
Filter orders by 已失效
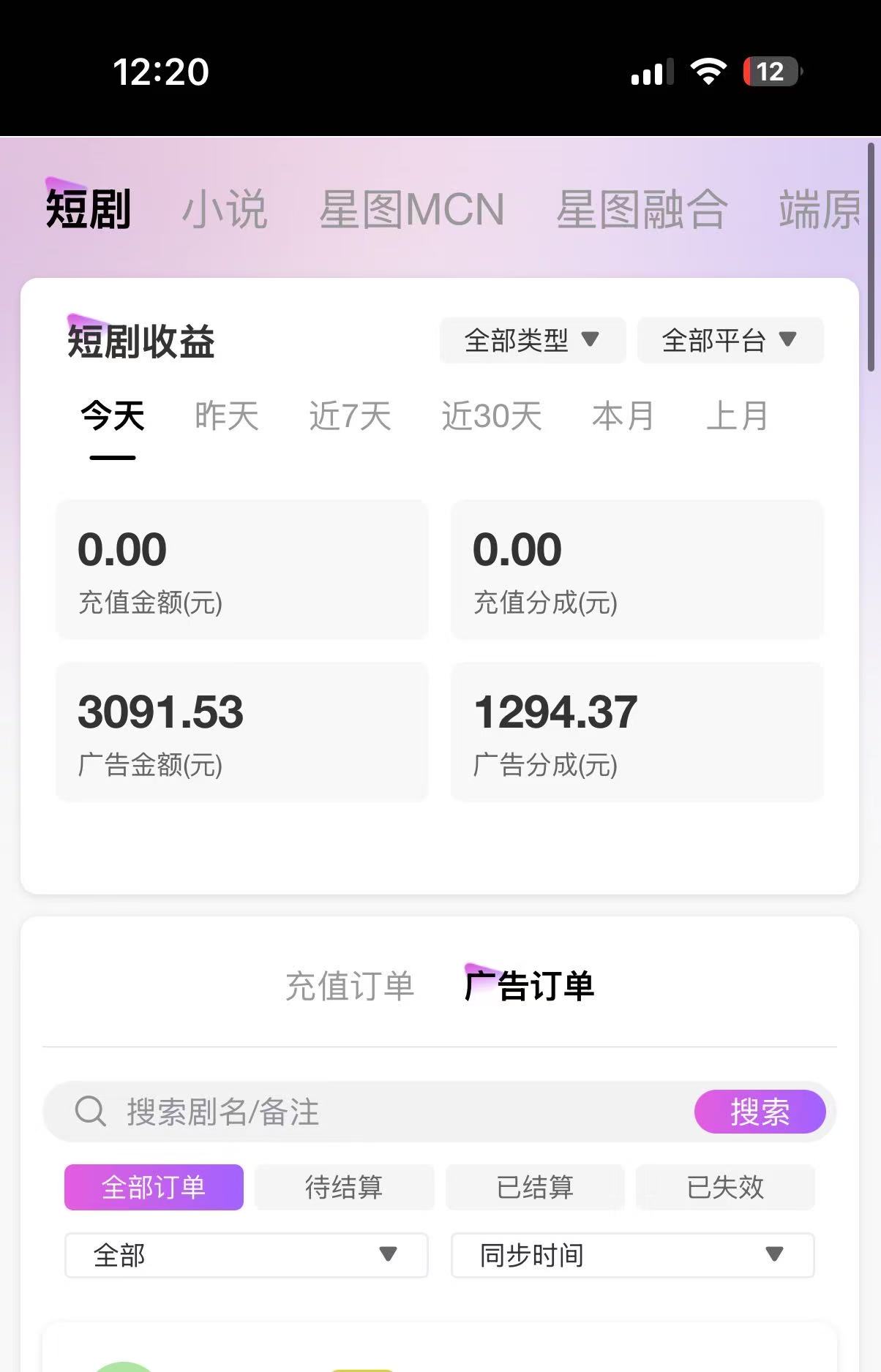click(x=725, y=1187)
